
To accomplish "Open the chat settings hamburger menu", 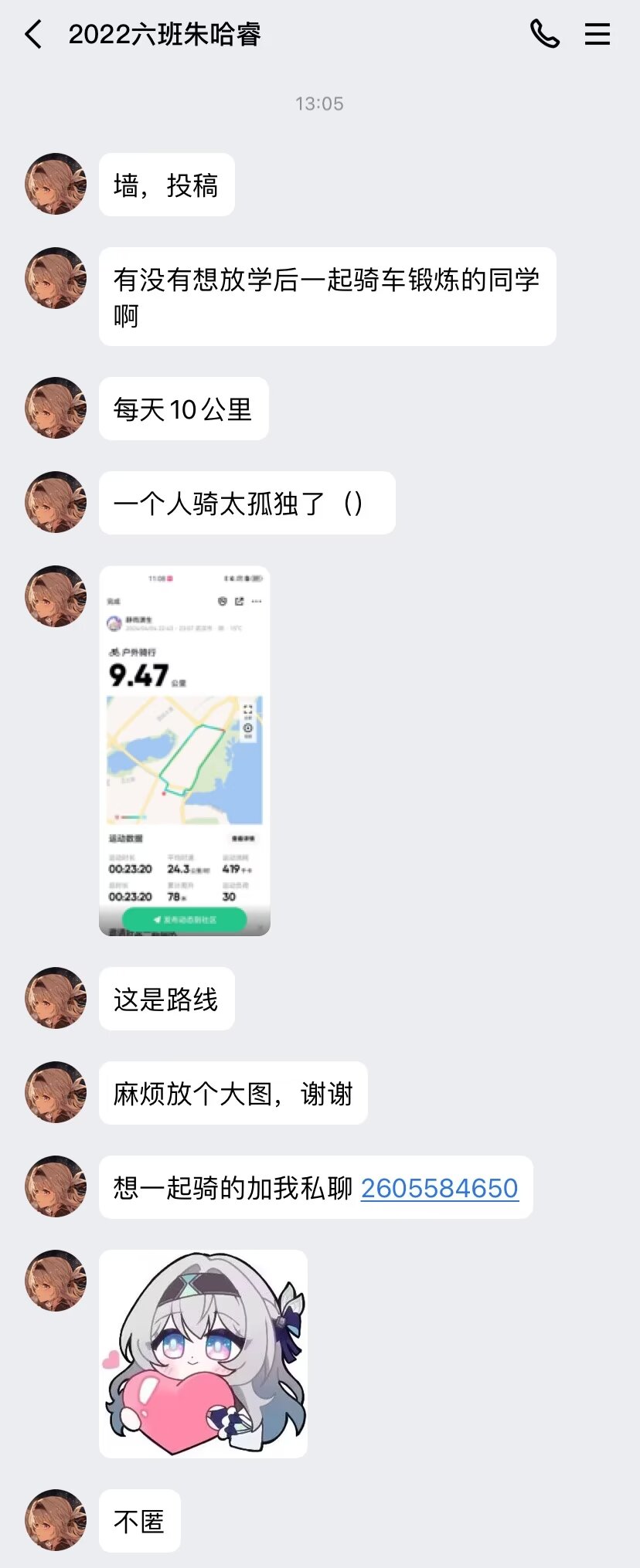I will 597,34.
